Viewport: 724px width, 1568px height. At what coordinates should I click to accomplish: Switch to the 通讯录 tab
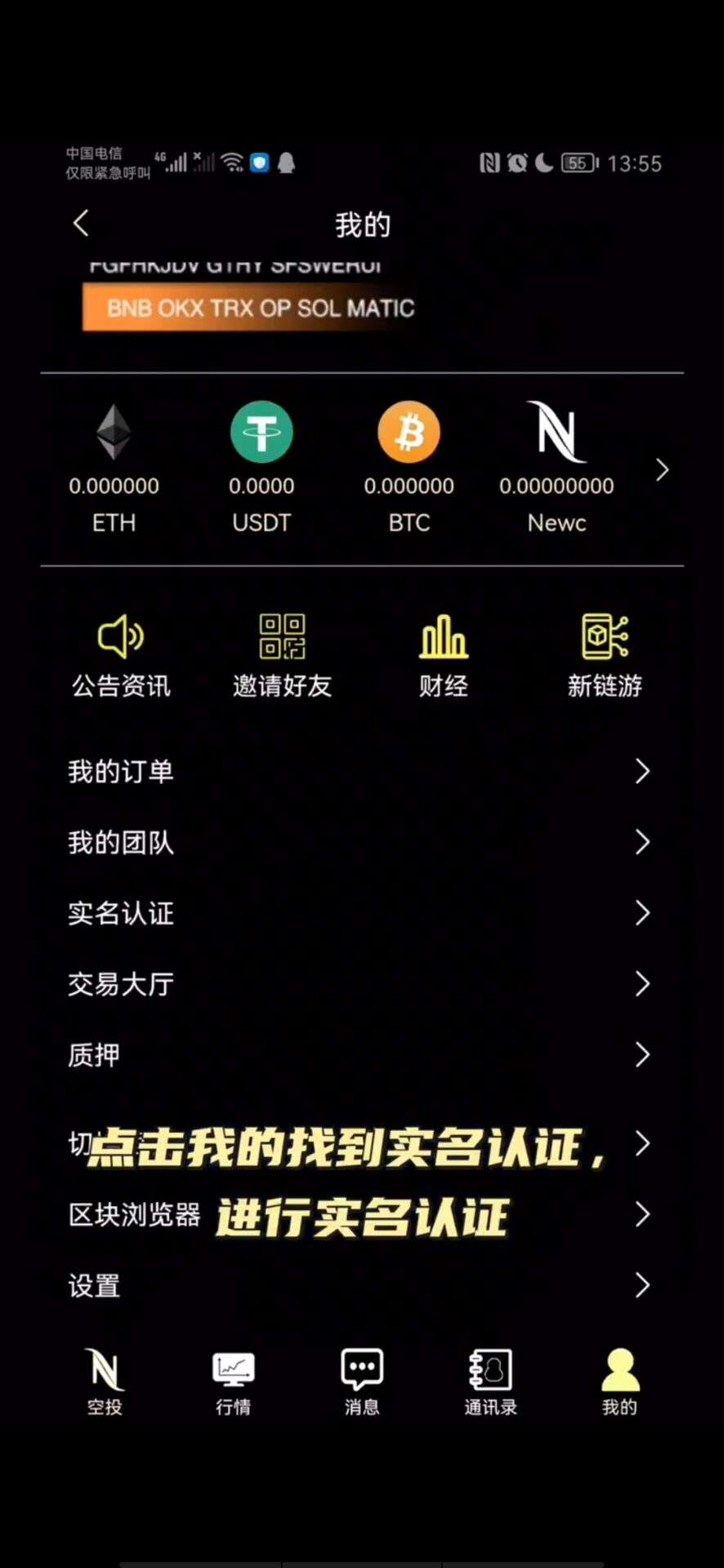pos(490,1383)
